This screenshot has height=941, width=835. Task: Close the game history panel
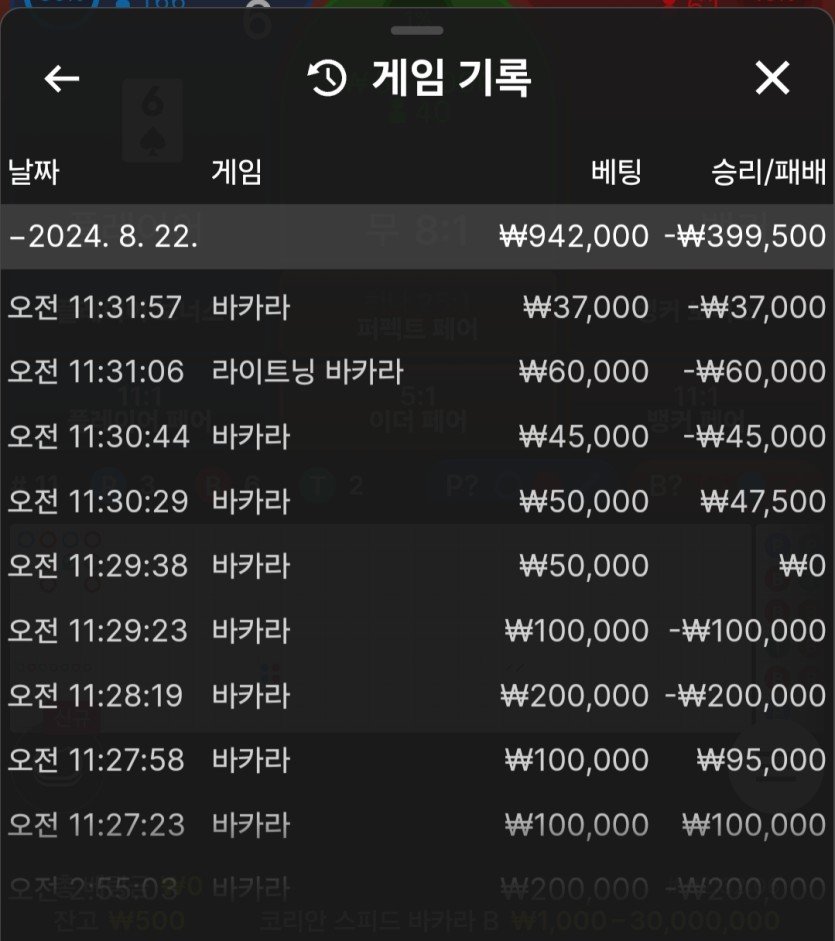[772, 78]
